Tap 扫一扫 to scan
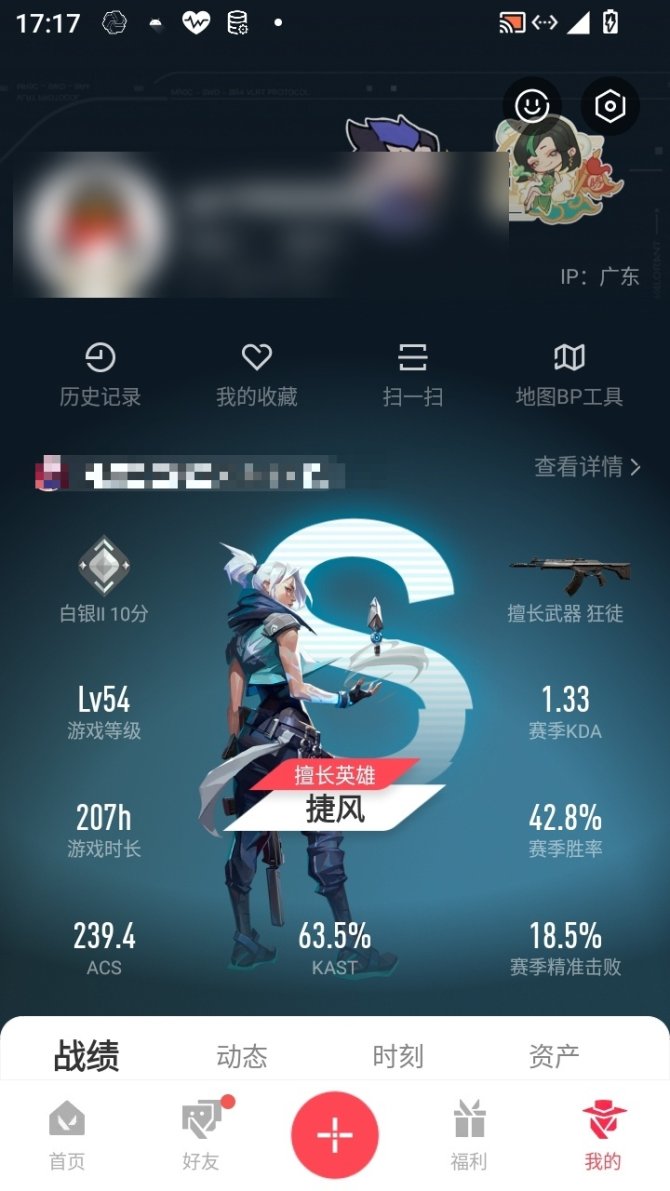This screenshot has height=1191, width=670. point(413,374)
